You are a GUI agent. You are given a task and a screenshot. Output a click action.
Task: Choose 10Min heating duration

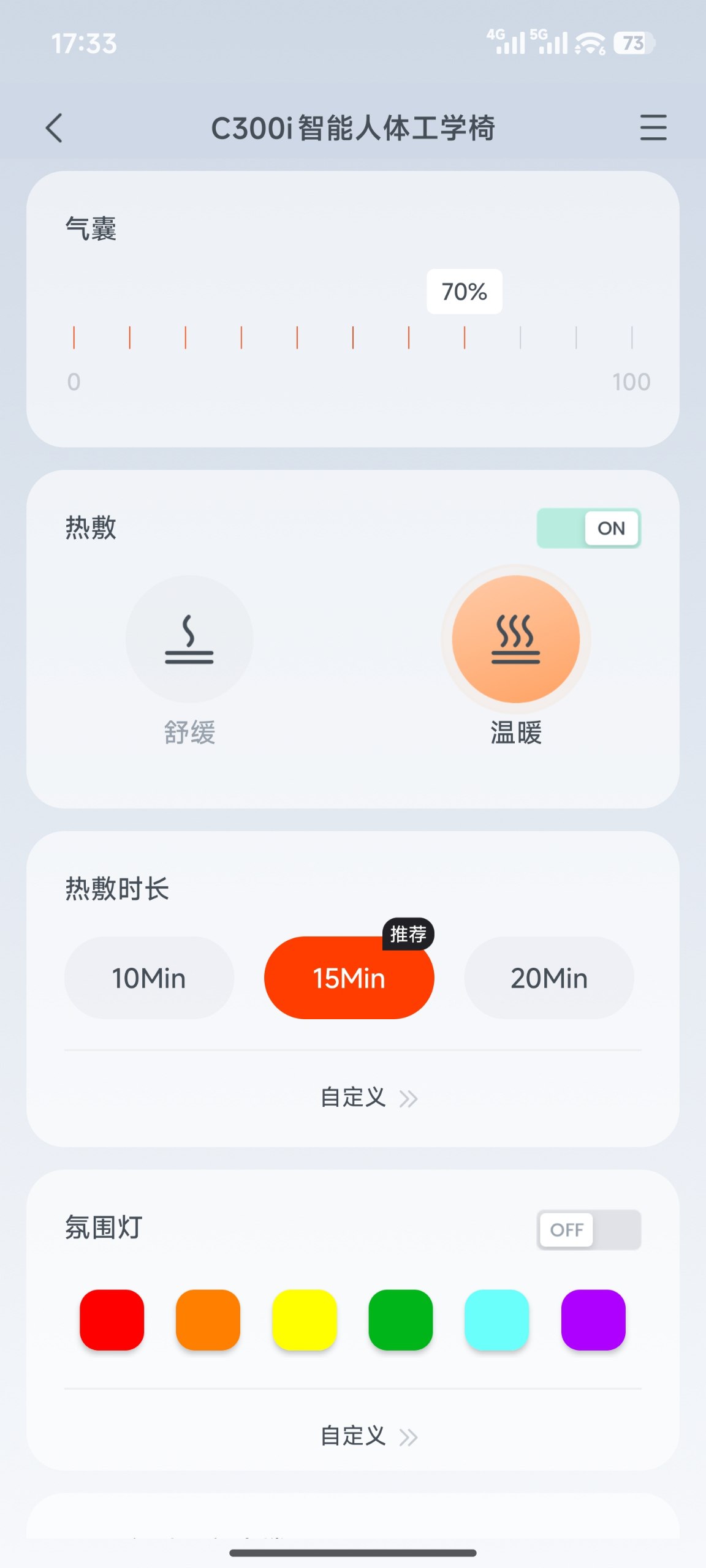coord(149,978)
